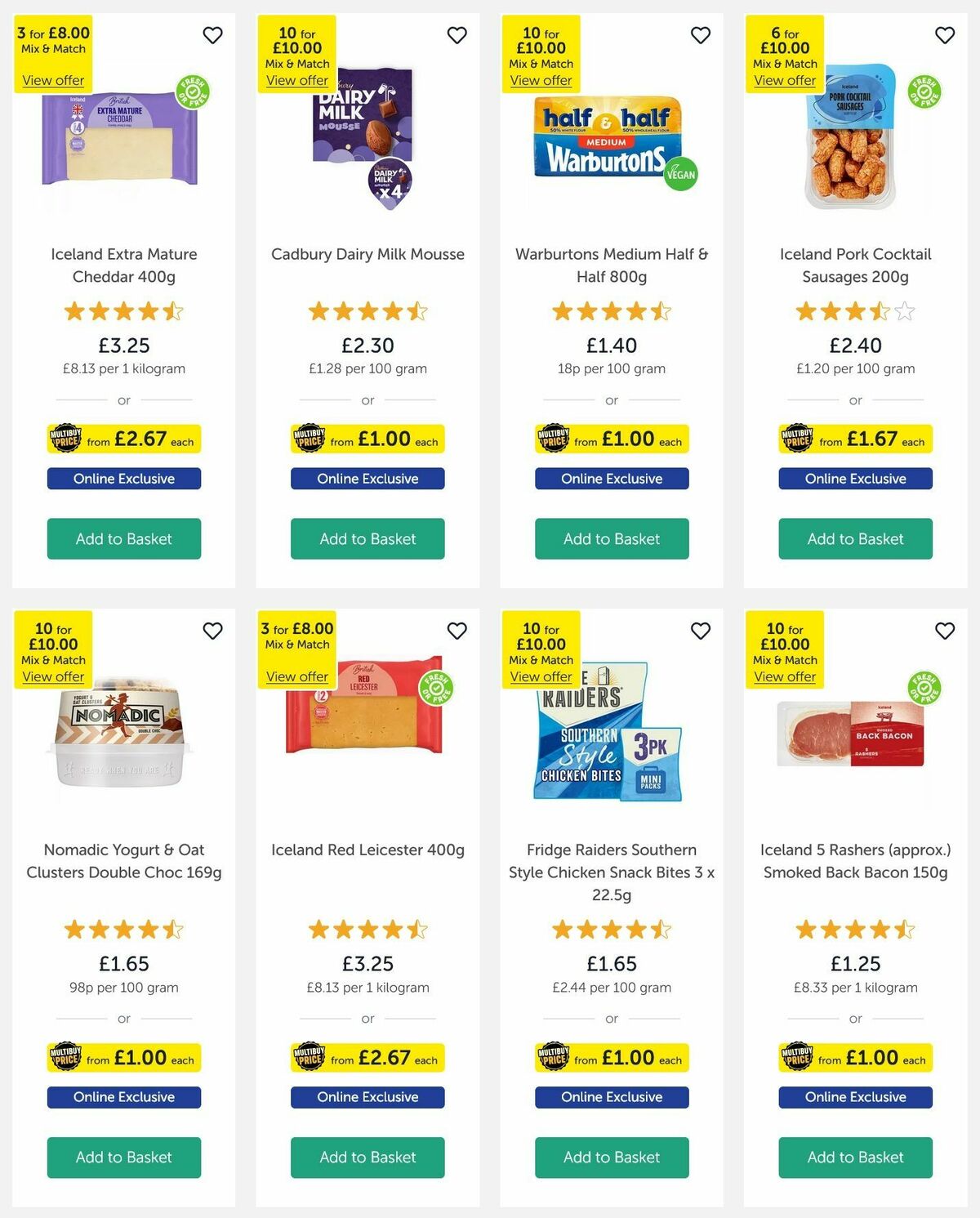Favourite the Fridge Raiders Chicken Snack Bites
This screenshot has width=980, height=1218.
click(x=700, y=631)
